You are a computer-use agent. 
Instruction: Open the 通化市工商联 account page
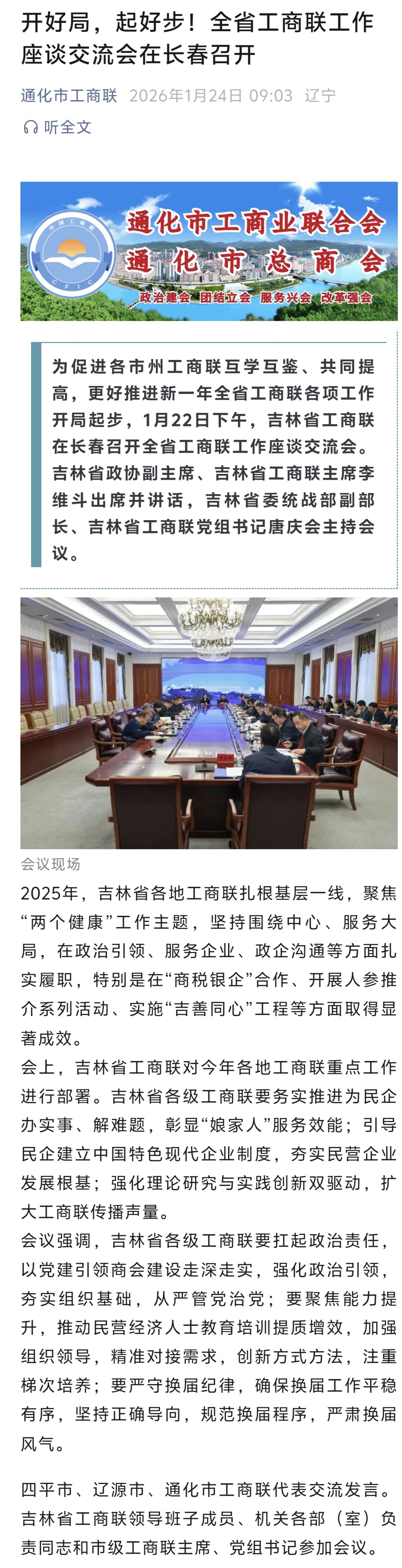pyautogui.click(x=69, y=96)
